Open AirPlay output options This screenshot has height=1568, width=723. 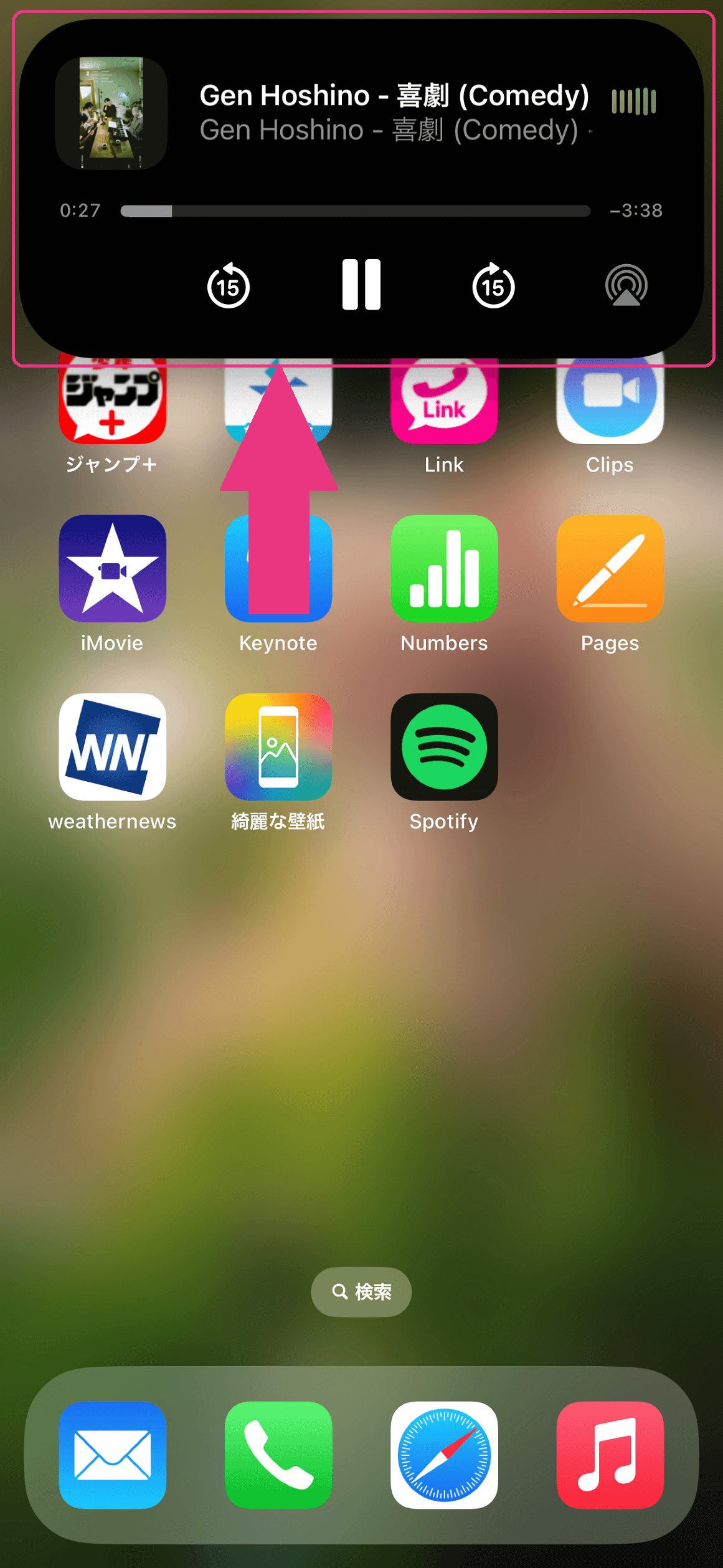(626, 286)
